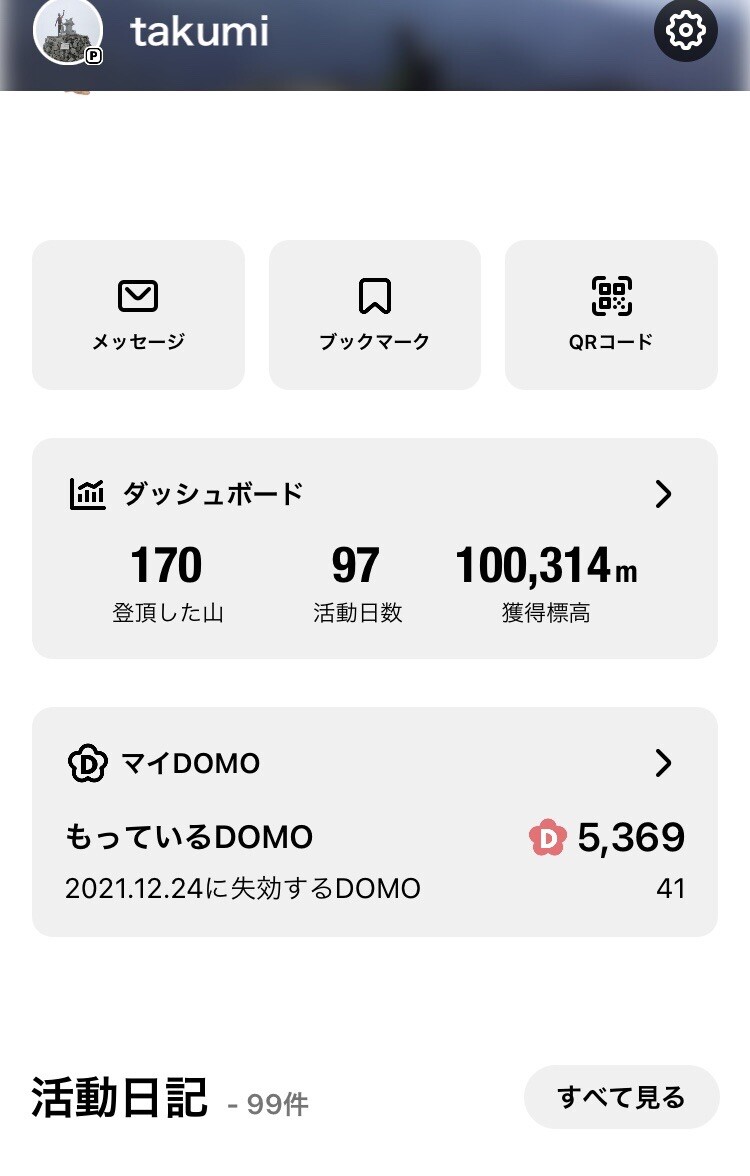Show the QRコード scanner icon
The image size is (750, 1176).
(611, 294)
